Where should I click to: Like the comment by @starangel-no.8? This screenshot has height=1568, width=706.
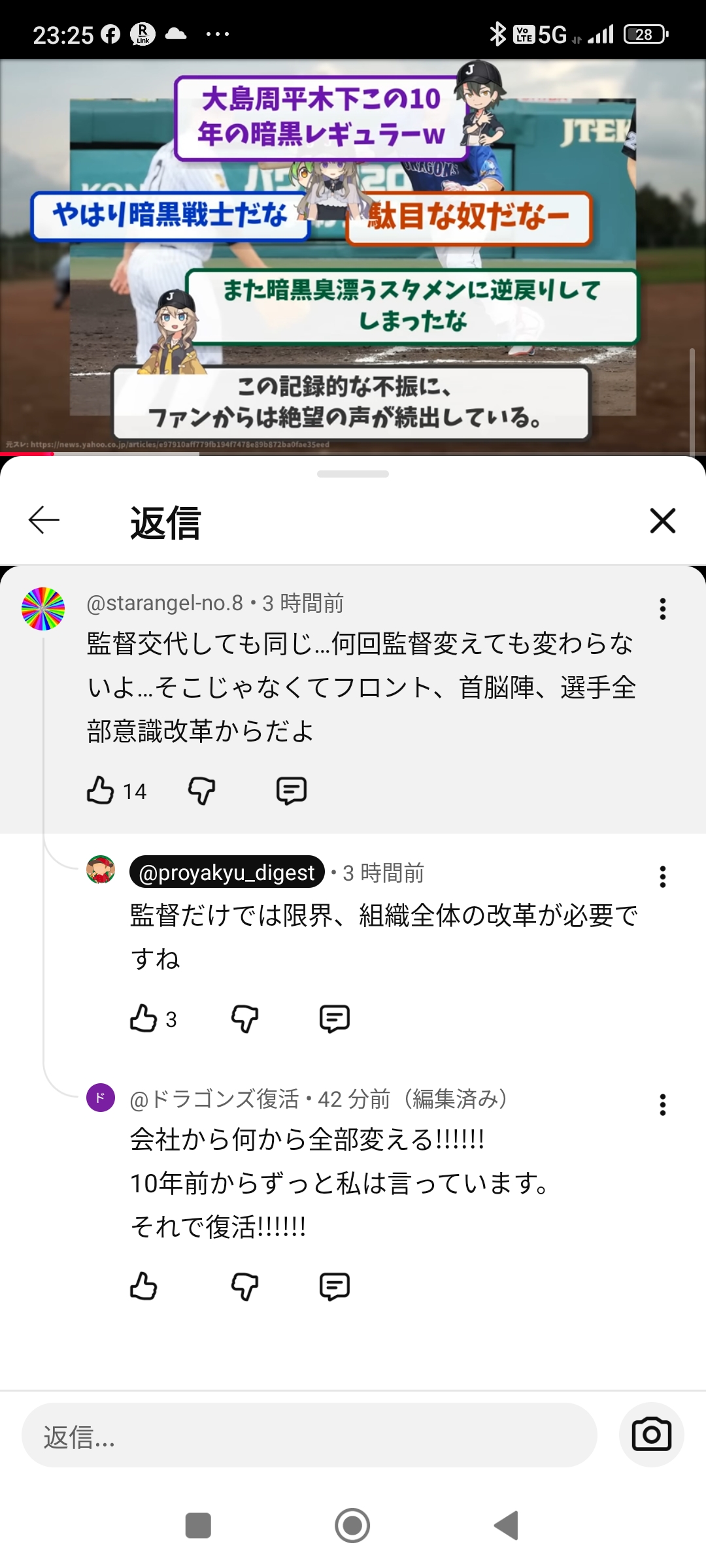point(101,791)
